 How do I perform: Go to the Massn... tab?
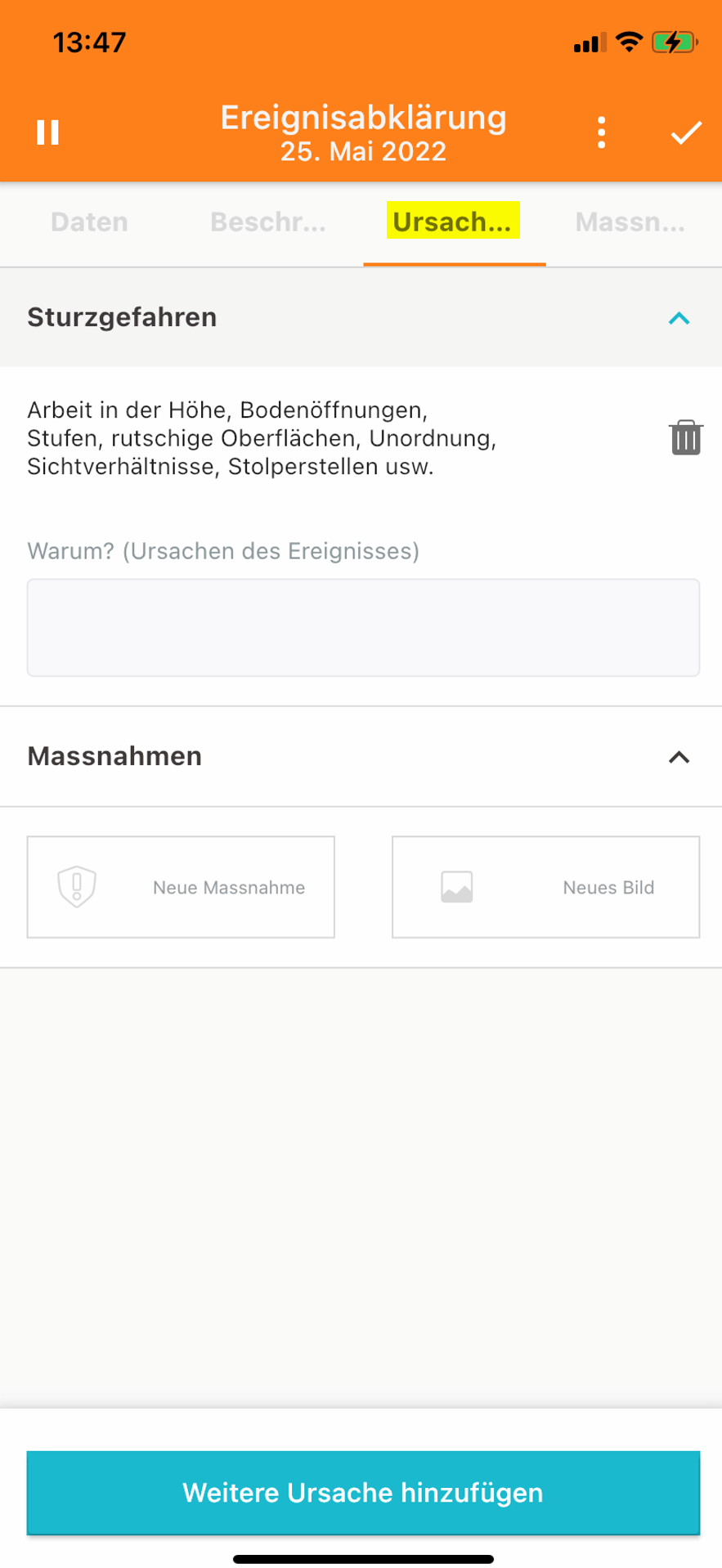pos(630,222)
